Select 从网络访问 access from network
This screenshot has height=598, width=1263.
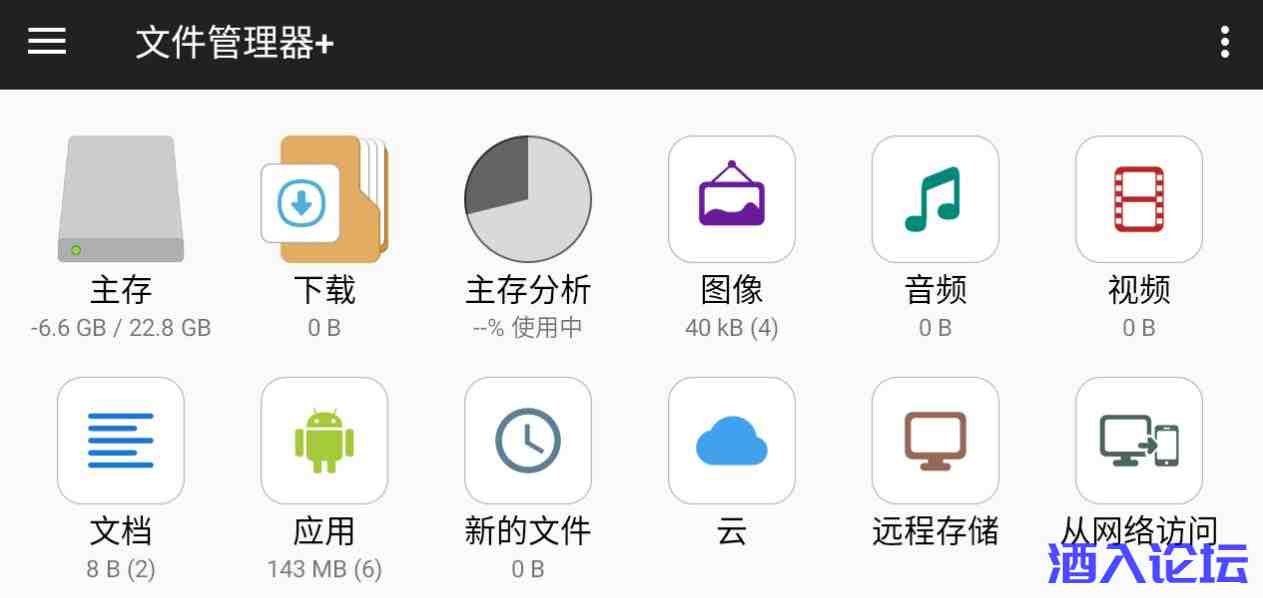point(1138,441)
